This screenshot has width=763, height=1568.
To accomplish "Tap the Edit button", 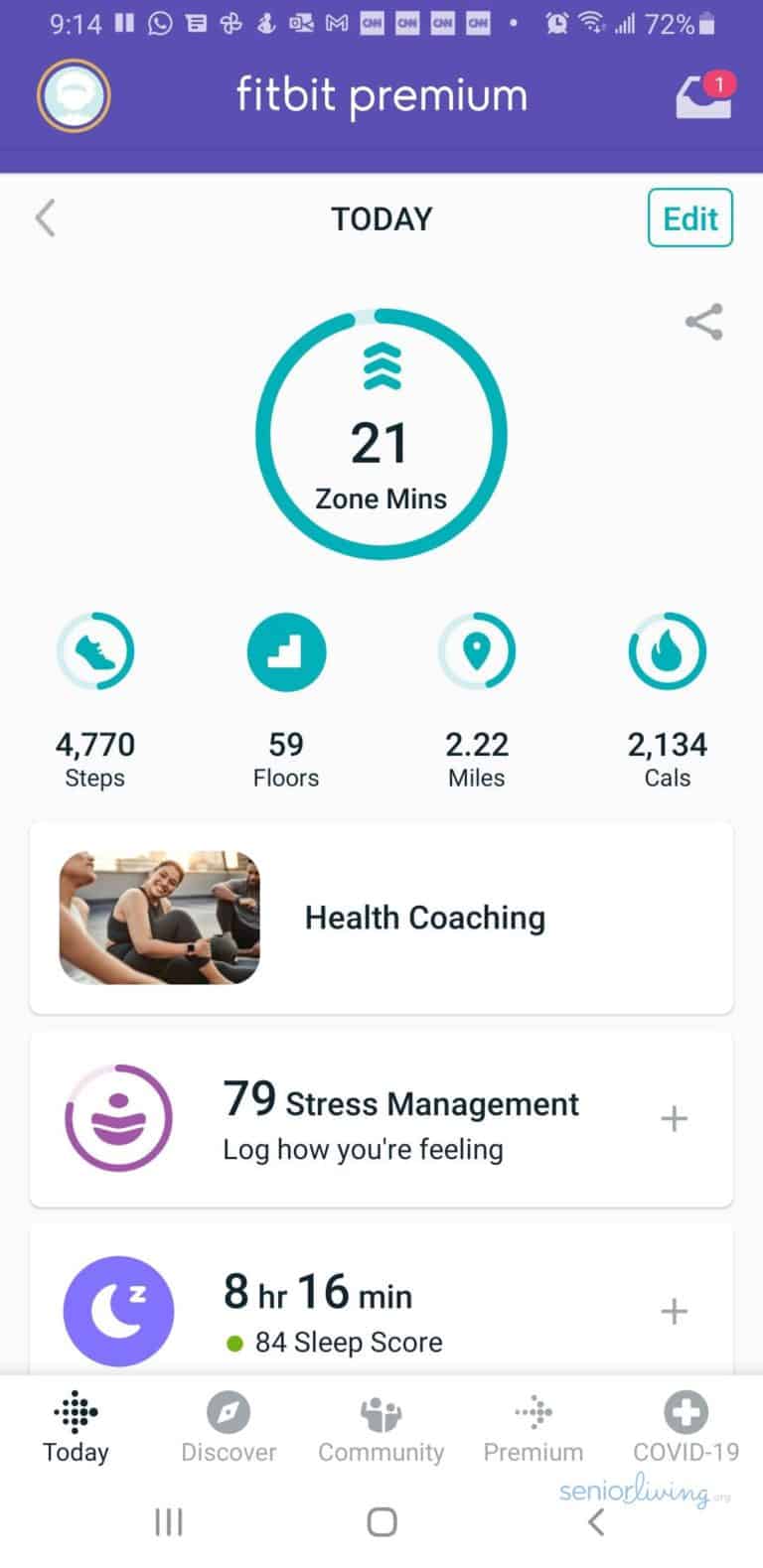I will pyautogui.click(x=689, y=218).
